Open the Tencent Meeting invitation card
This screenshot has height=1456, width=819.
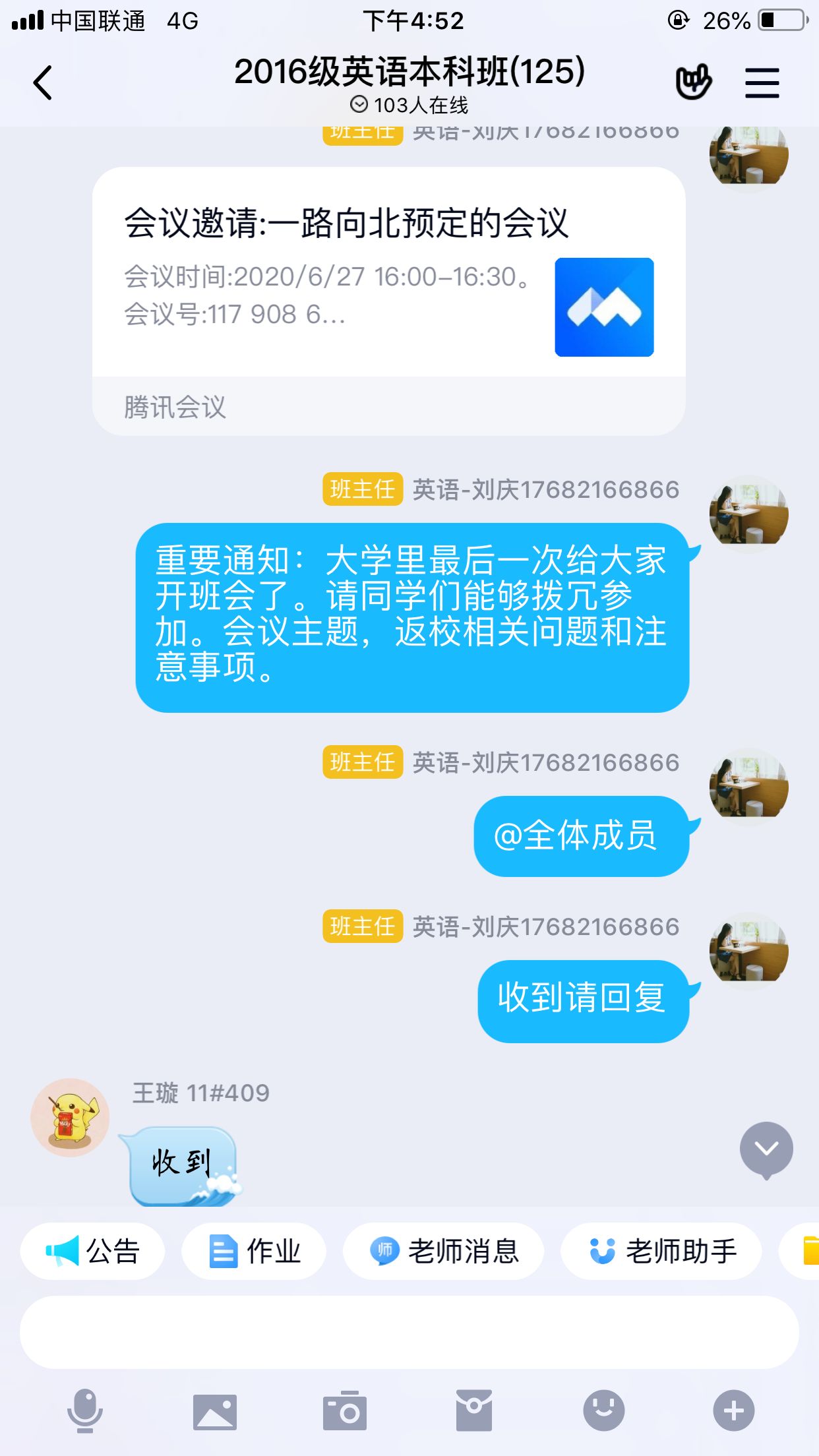[388, 300]
